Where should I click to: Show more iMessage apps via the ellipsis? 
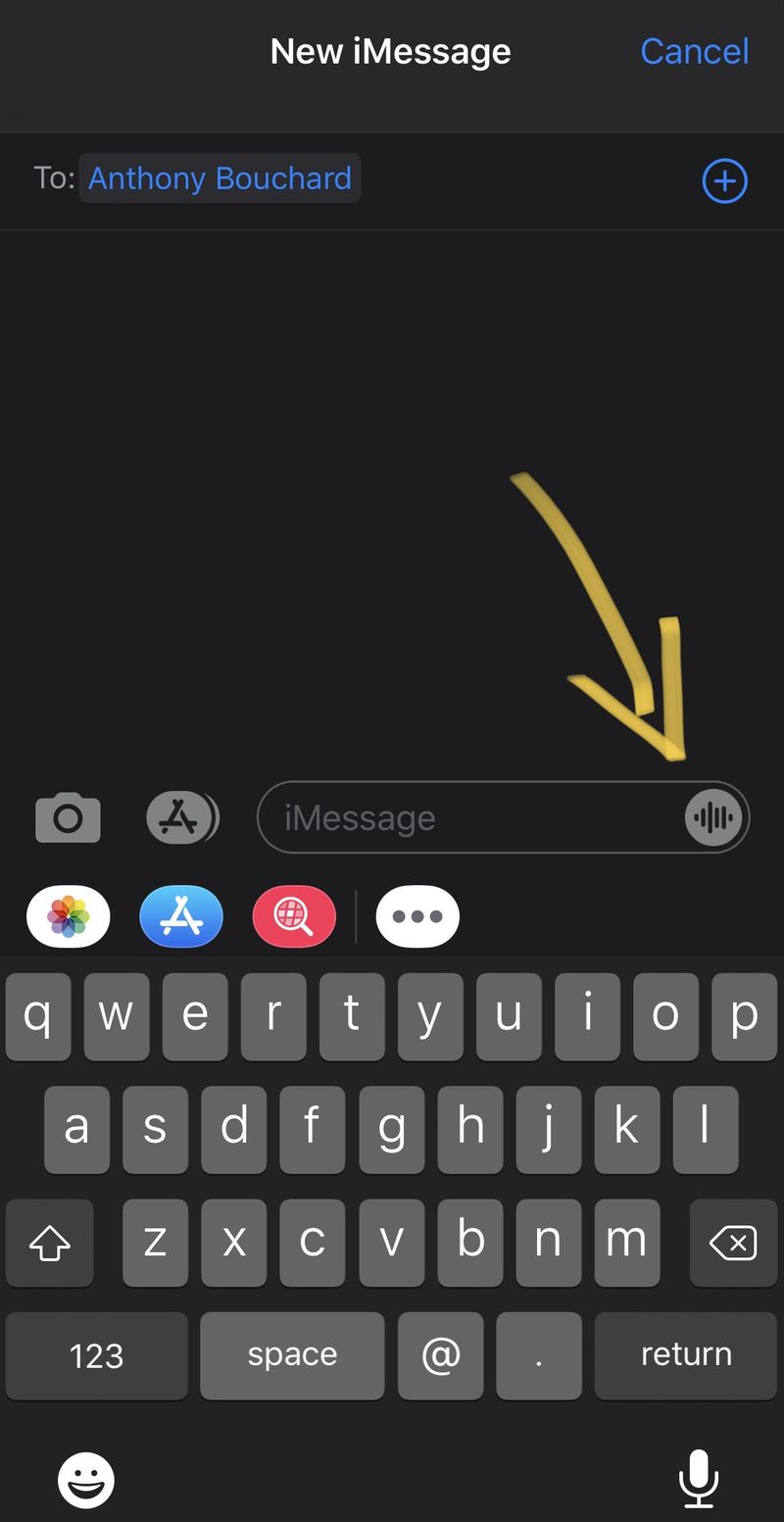pyautogui.click(x=417, y=916)
